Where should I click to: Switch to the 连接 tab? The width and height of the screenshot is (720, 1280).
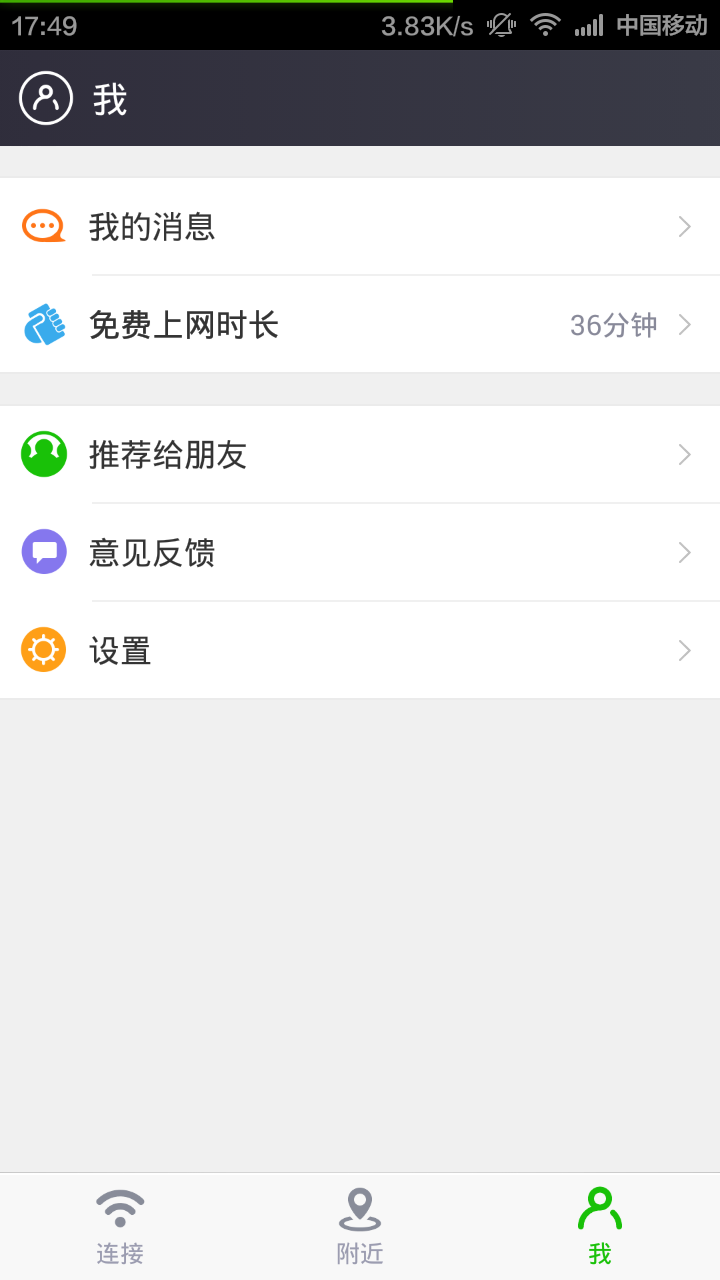120,1225
